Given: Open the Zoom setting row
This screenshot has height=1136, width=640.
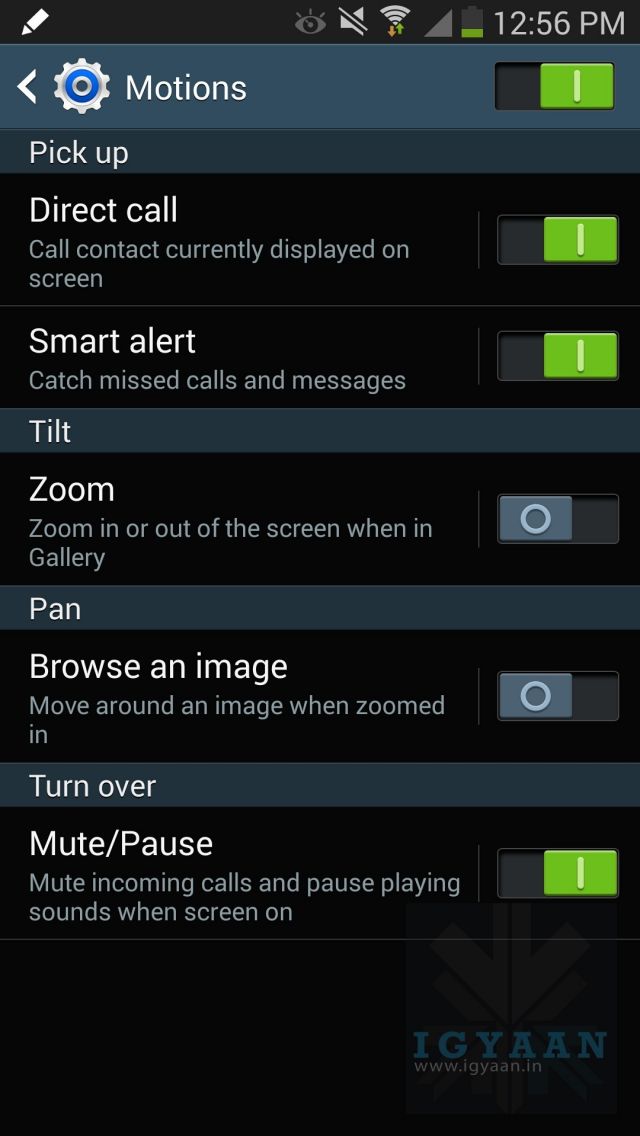Looking at the screenshot, I should [x=240, y=520].
